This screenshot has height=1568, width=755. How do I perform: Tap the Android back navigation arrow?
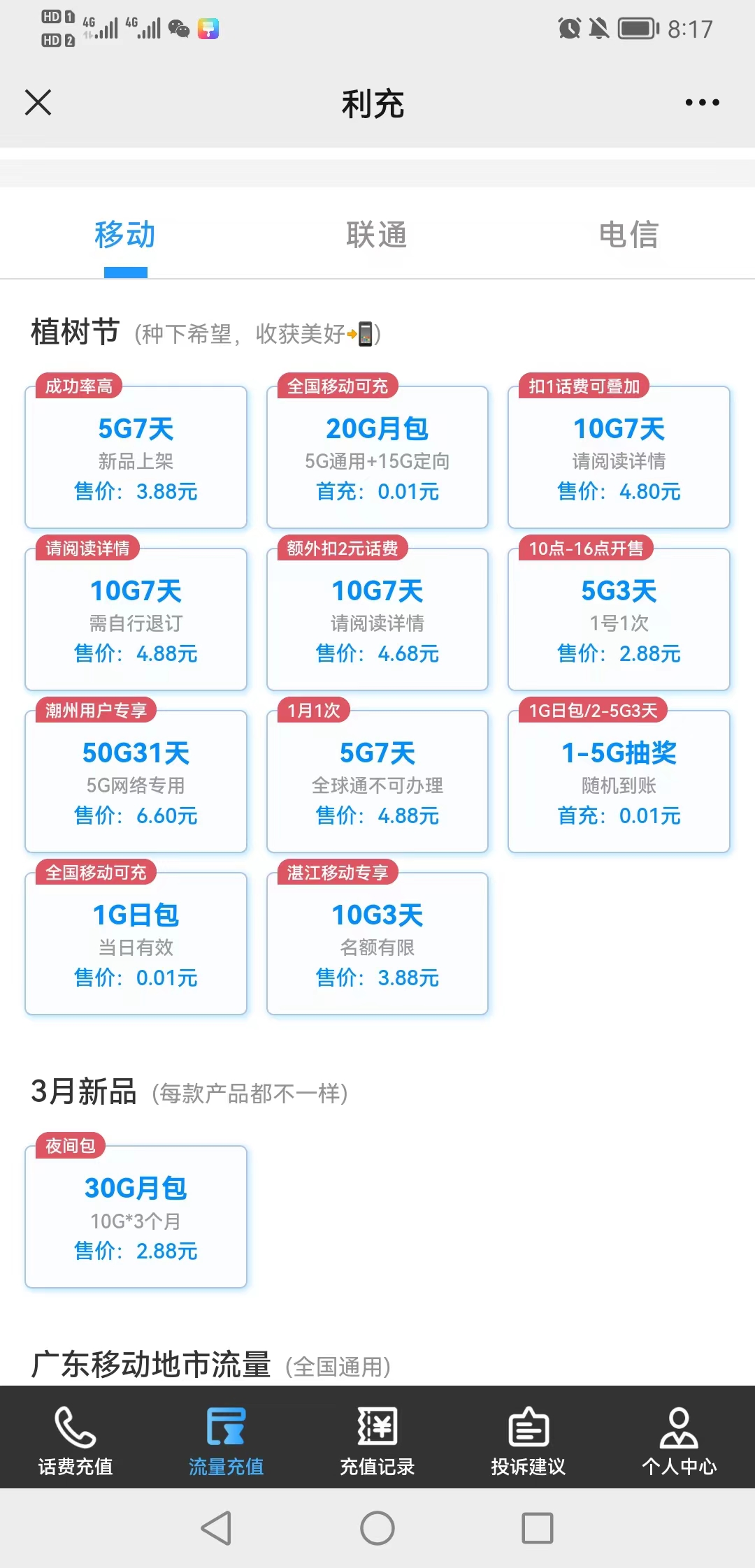point(217,1527)
